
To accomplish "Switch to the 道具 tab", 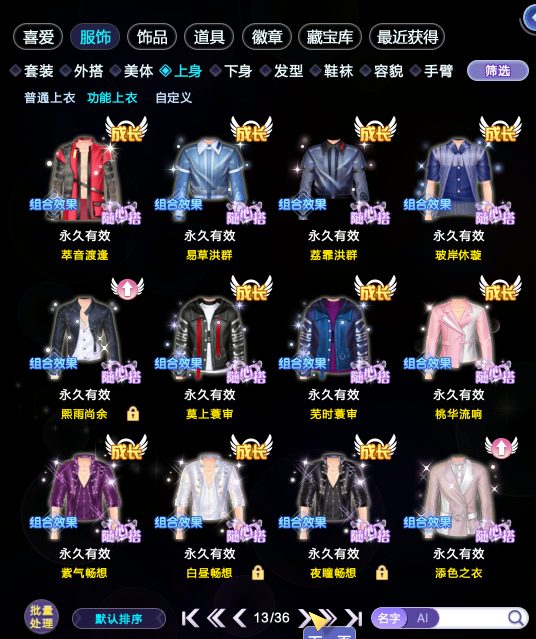I will 209,37.
